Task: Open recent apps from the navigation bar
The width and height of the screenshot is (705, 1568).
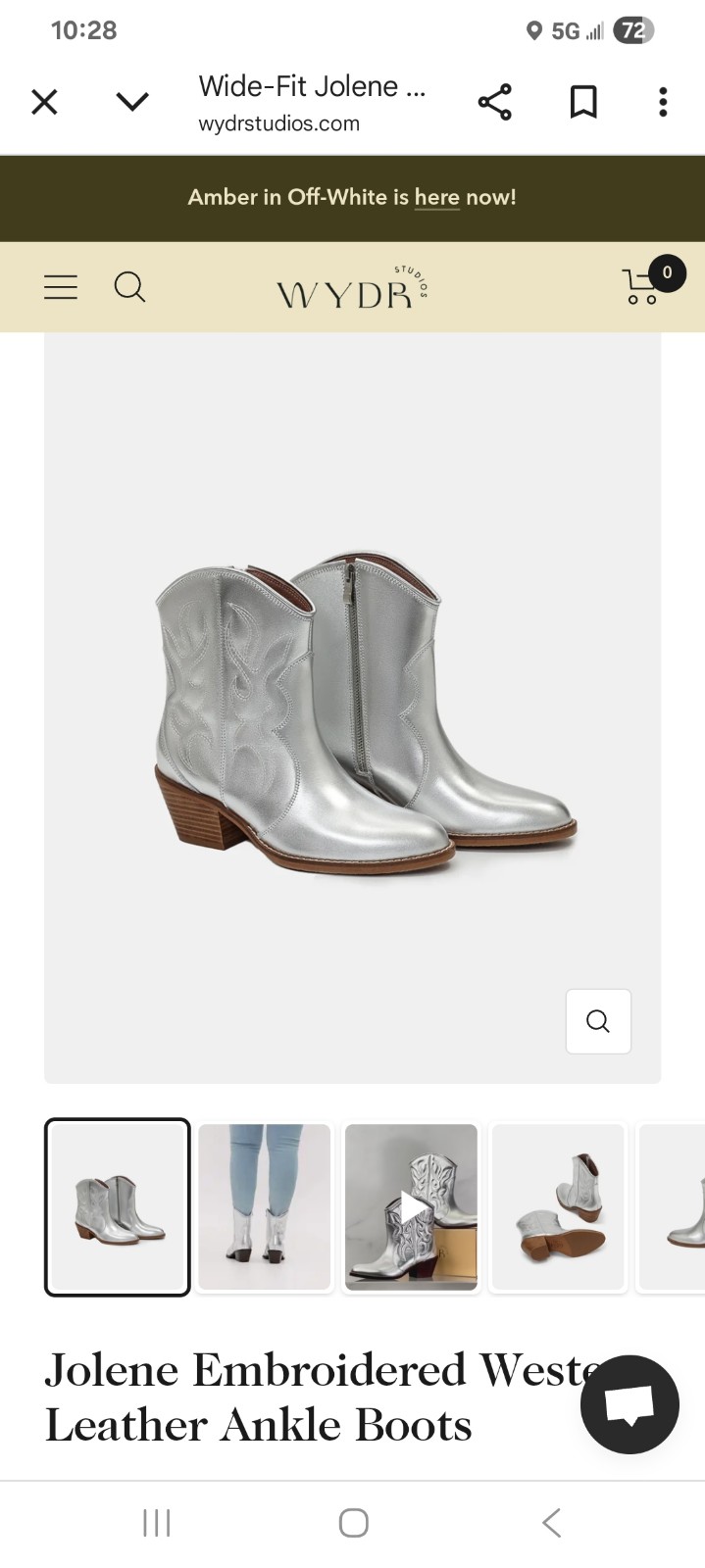Action: coord(157,1523)
